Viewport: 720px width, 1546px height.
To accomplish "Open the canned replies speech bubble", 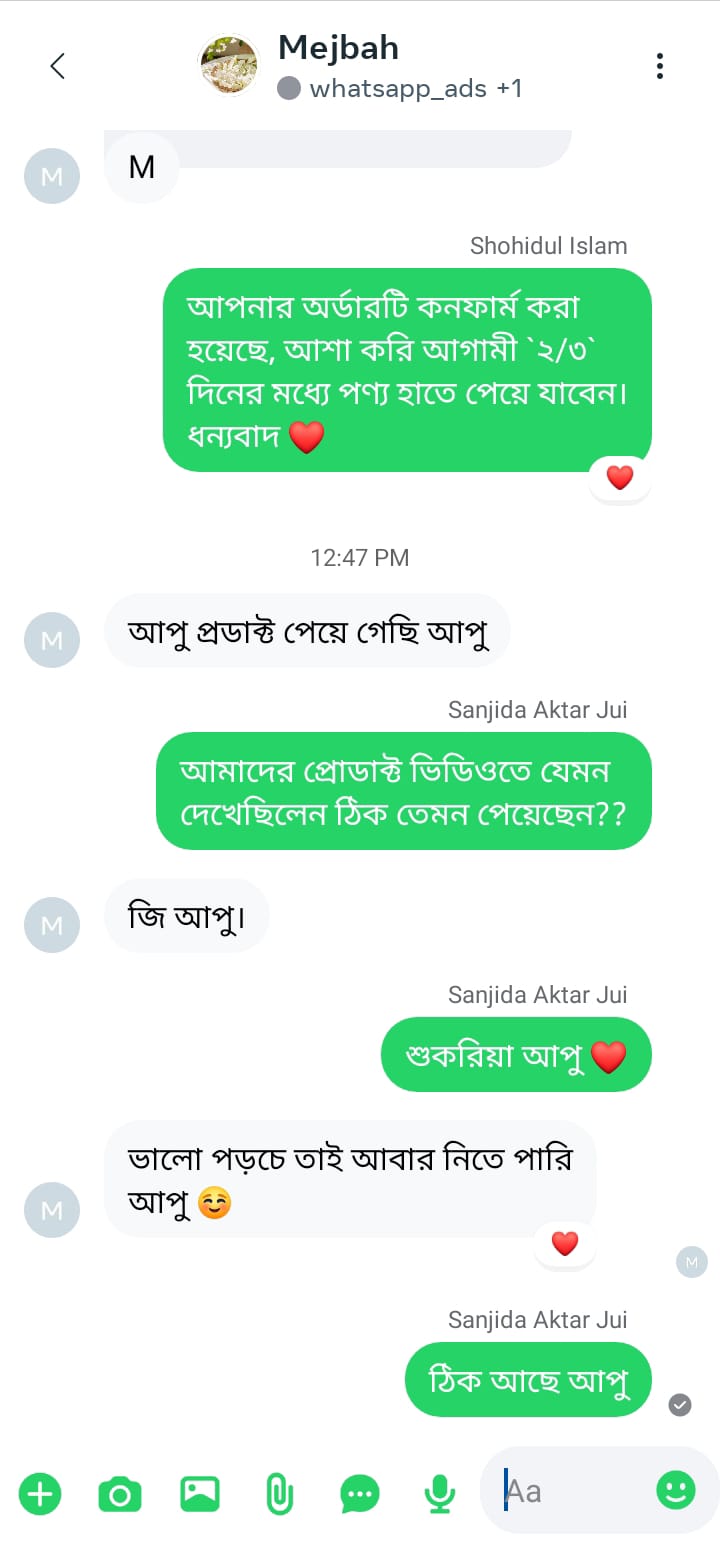I will (360, 1494).
